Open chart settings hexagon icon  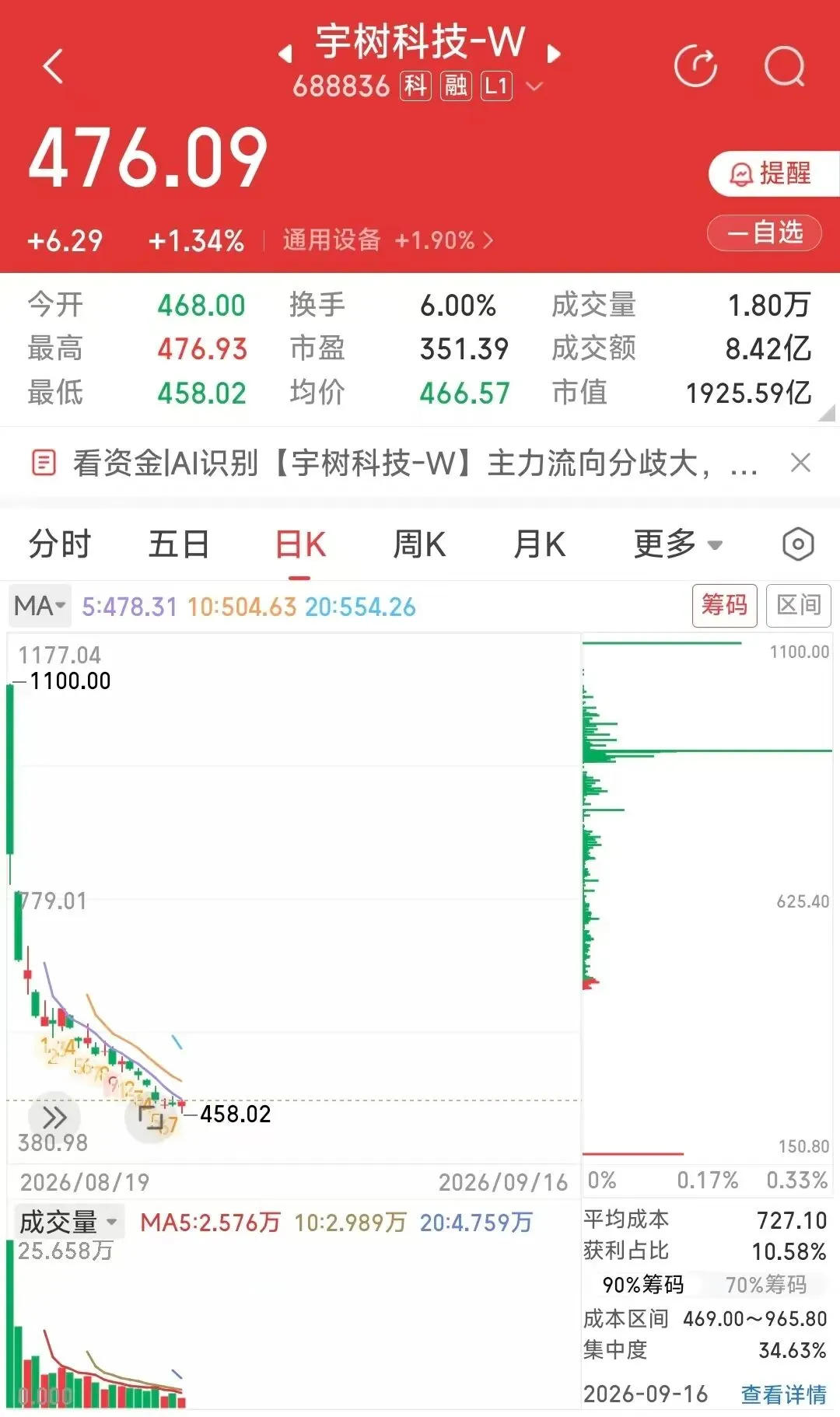coord(798,544)
